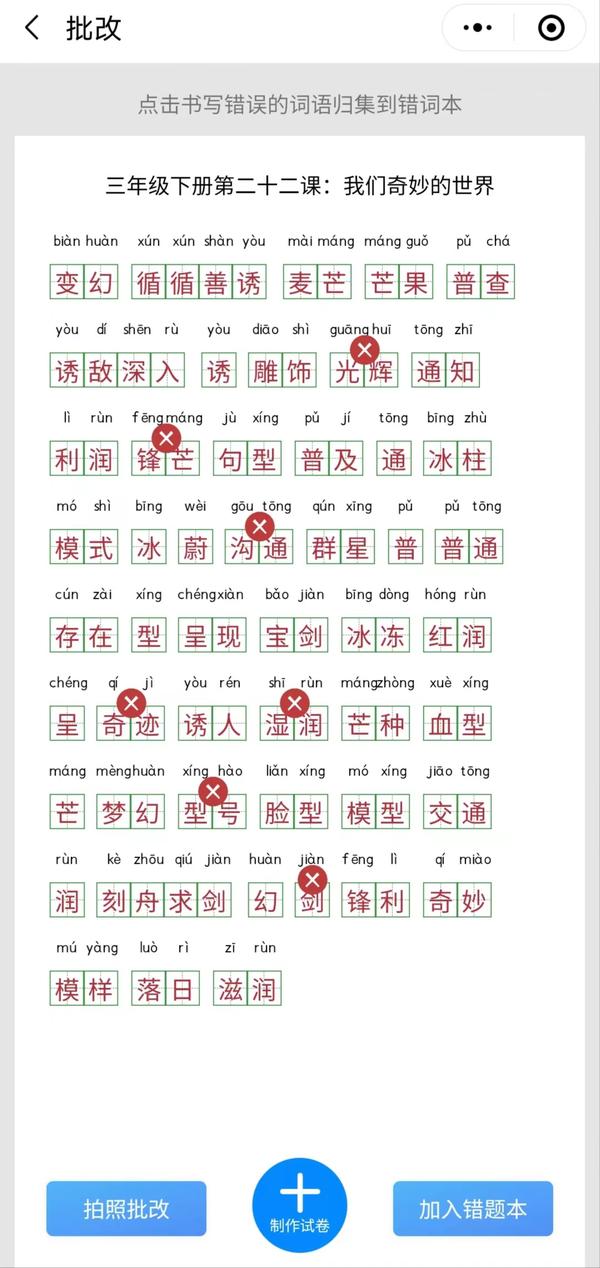Tap the 拍照批改 button
The image size is (600, 1268).
pos(126,1208)
